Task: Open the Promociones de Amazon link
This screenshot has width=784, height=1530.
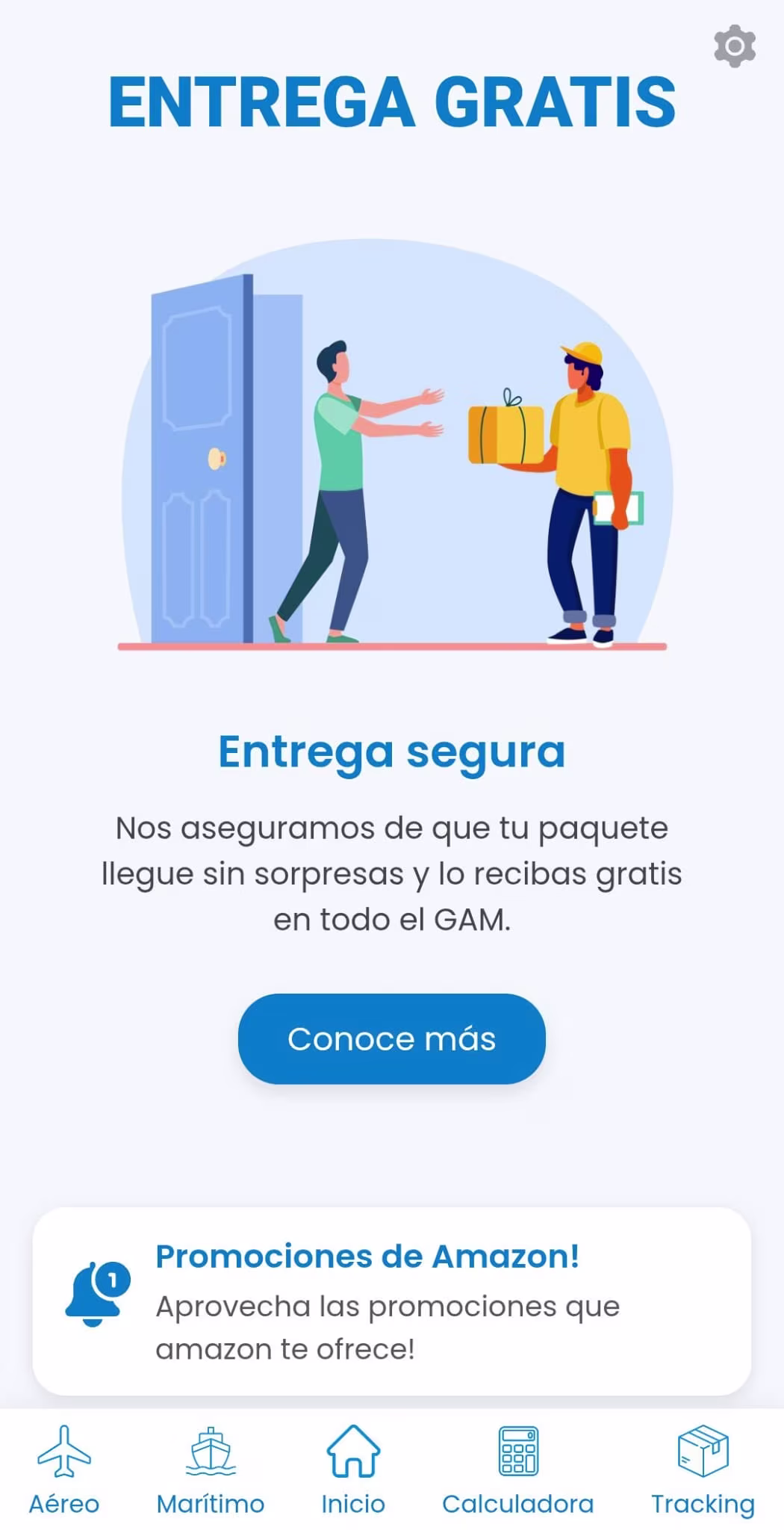Action: pyautogui.click(x=367, y=1254)
